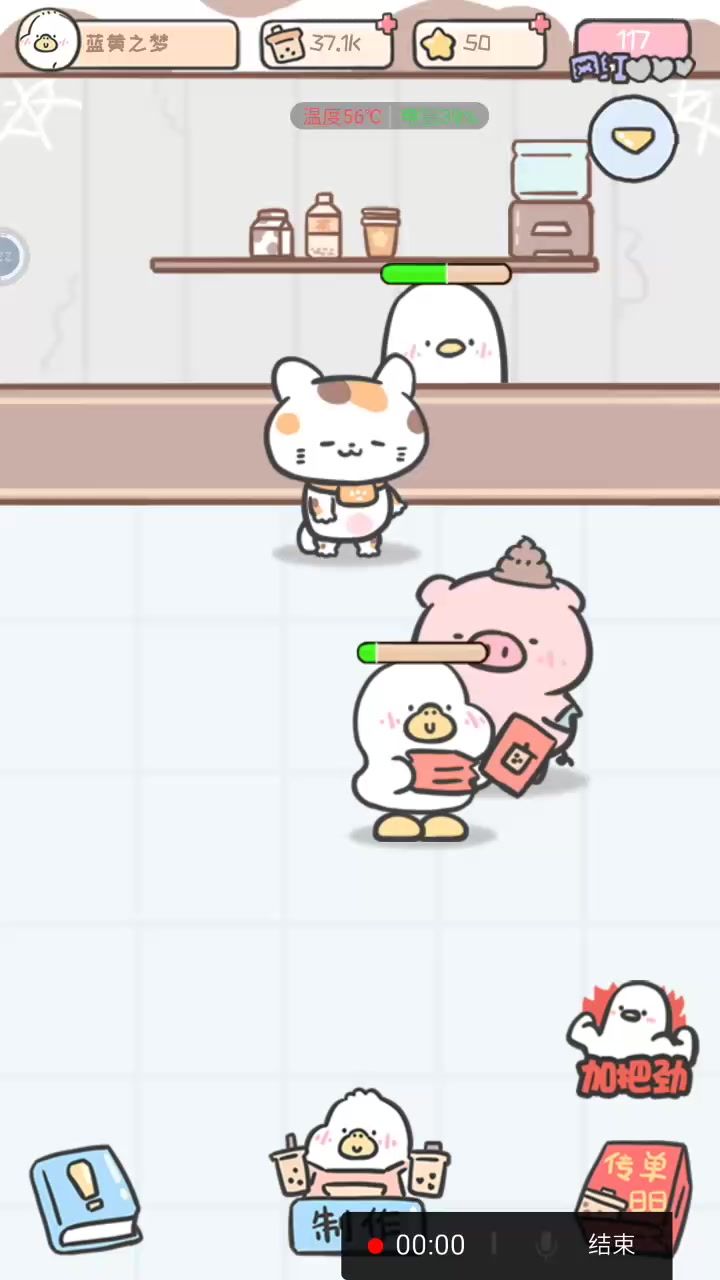Viewport: 720px width, 1280px height.
Task: Add more milk tea currency
Action: [x=387, y=25]
